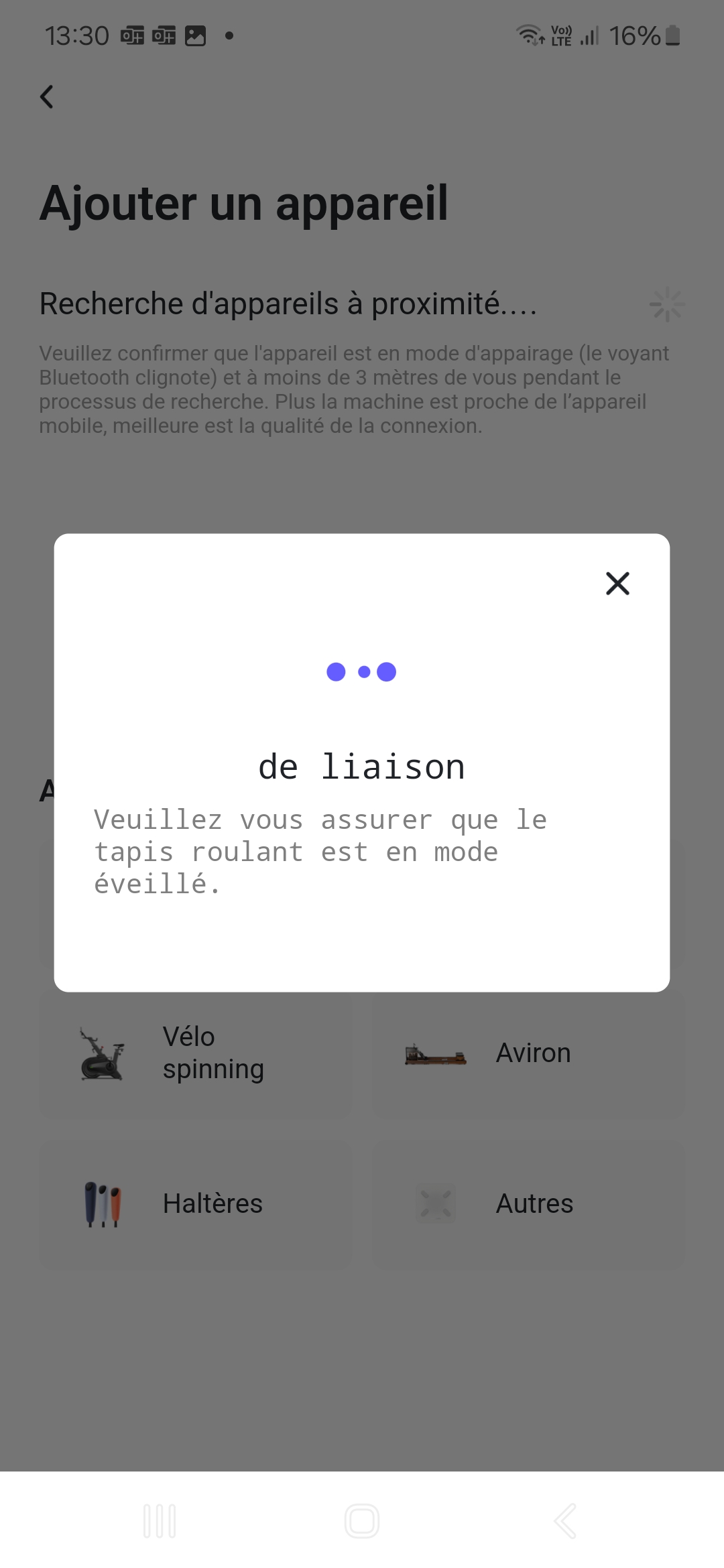724x1568 pixels.
Task: Pick the Haltères device card
Action: (195, 1203)
